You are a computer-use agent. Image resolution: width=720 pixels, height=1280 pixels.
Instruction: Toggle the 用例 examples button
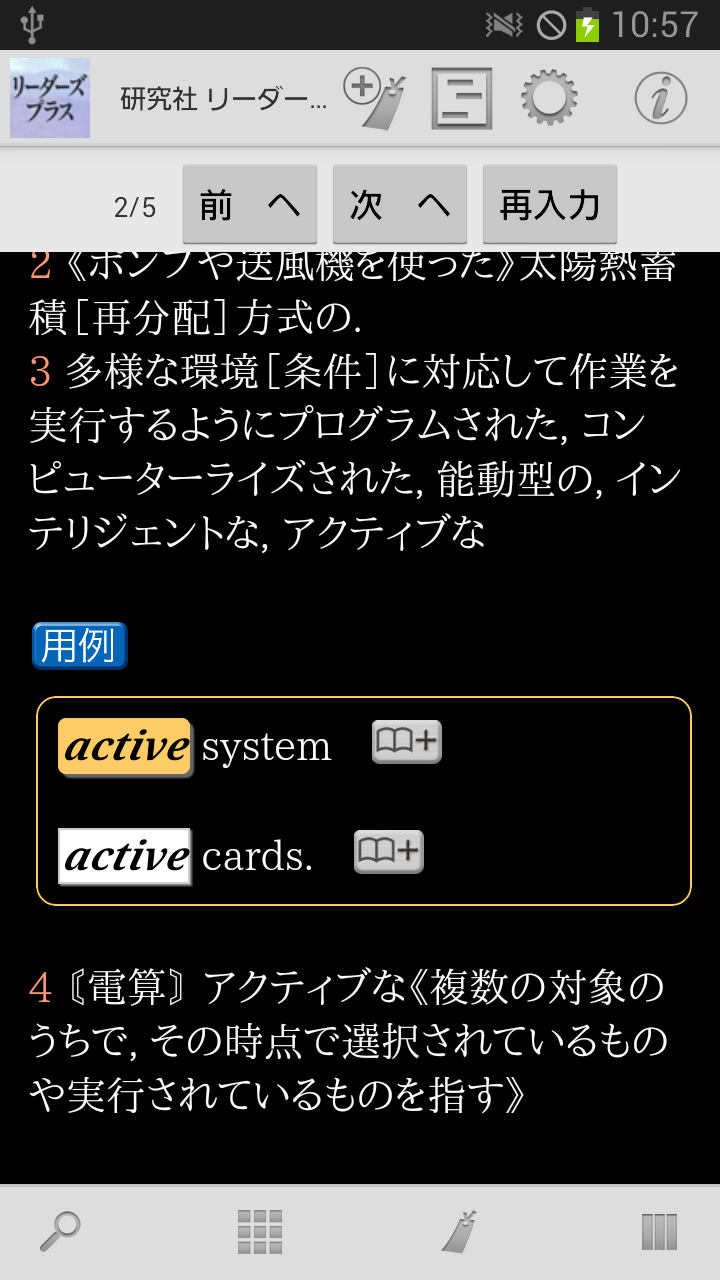(x=79, y=646)
